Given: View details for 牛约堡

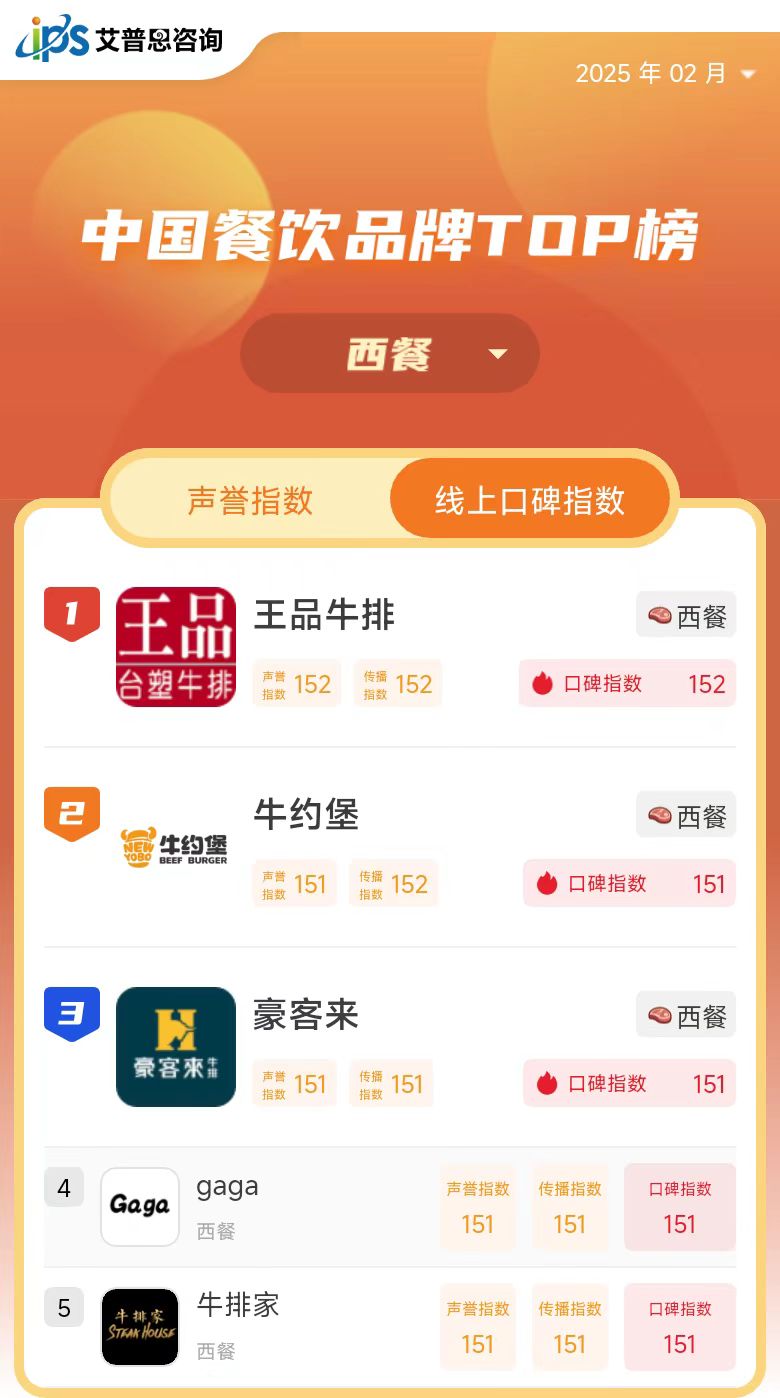Looking at the screenshot, I should click(306, 815).
